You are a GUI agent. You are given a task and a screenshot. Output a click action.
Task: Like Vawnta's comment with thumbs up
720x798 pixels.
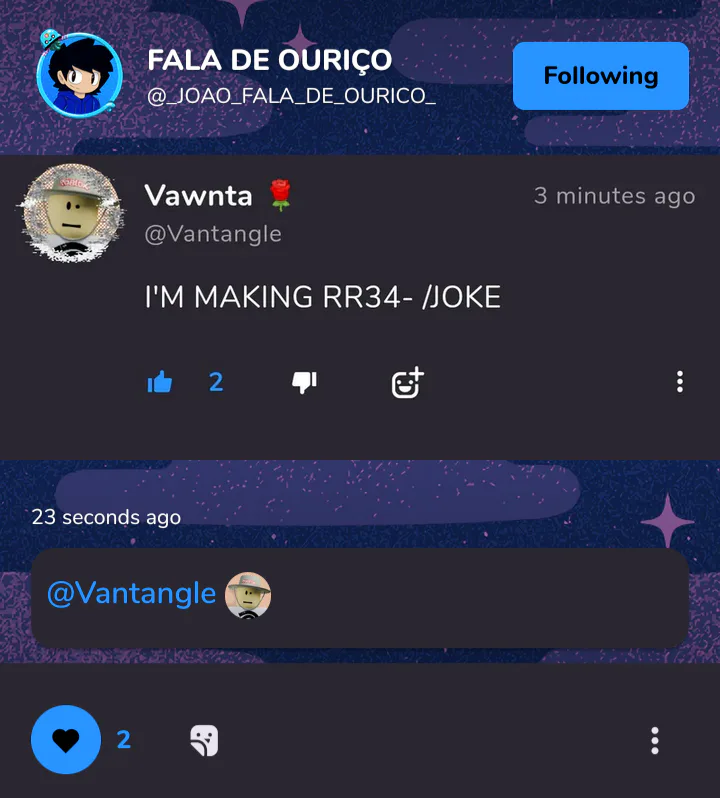pos(160,381)
